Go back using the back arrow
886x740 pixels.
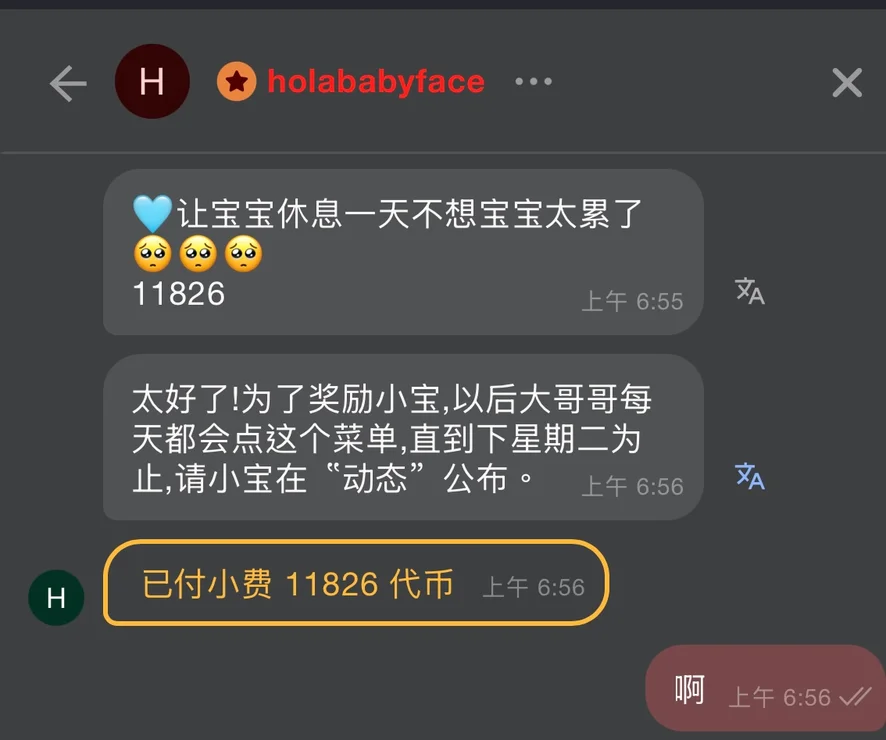click(68, 83)
